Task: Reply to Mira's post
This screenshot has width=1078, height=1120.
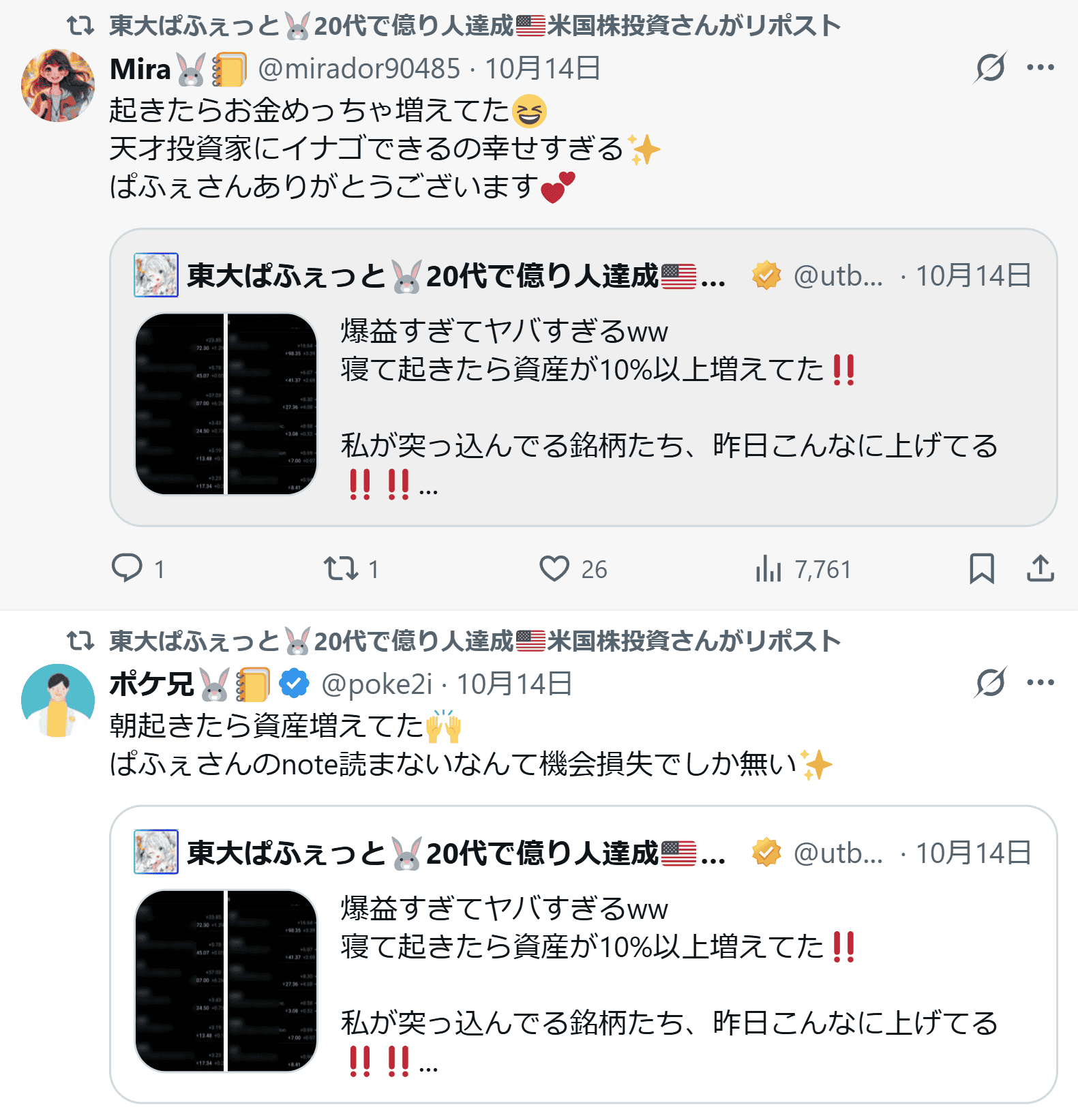Action: pos(128,569)
